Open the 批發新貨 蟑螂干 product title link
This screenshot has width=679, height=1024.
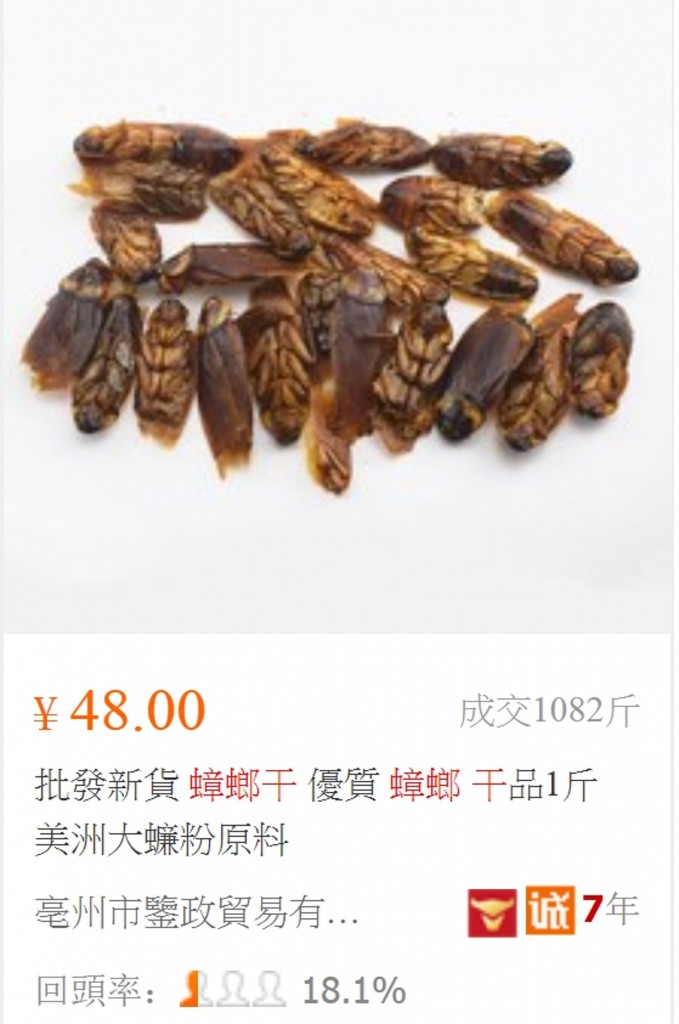pos(315,812)
